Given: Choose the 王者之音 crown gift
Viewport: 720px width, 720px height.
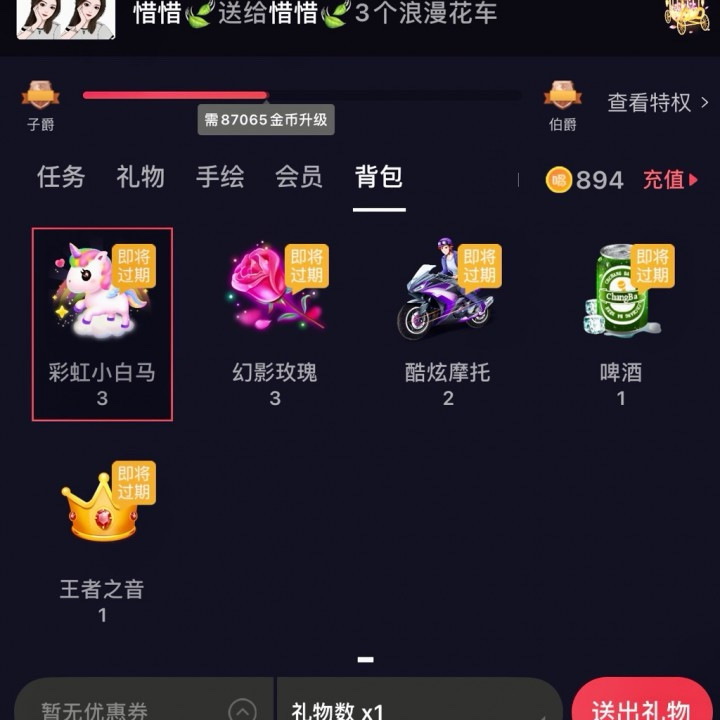Looking at the screenshot, I should click(x=102, y=542).
